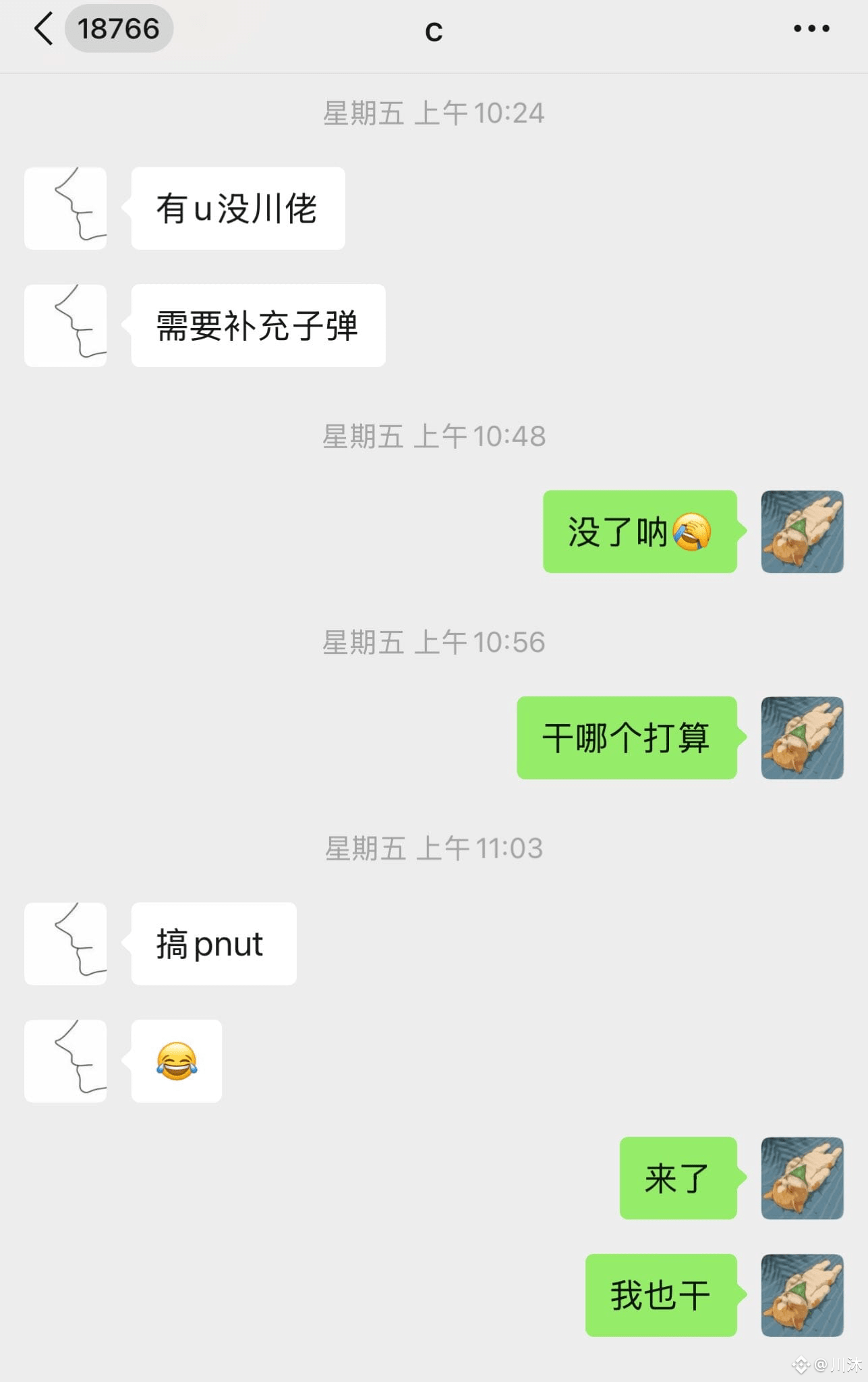Screen dimensions: 868x1382
Task: Select the 没了呐 green bubble
Action: pos(639,533)
